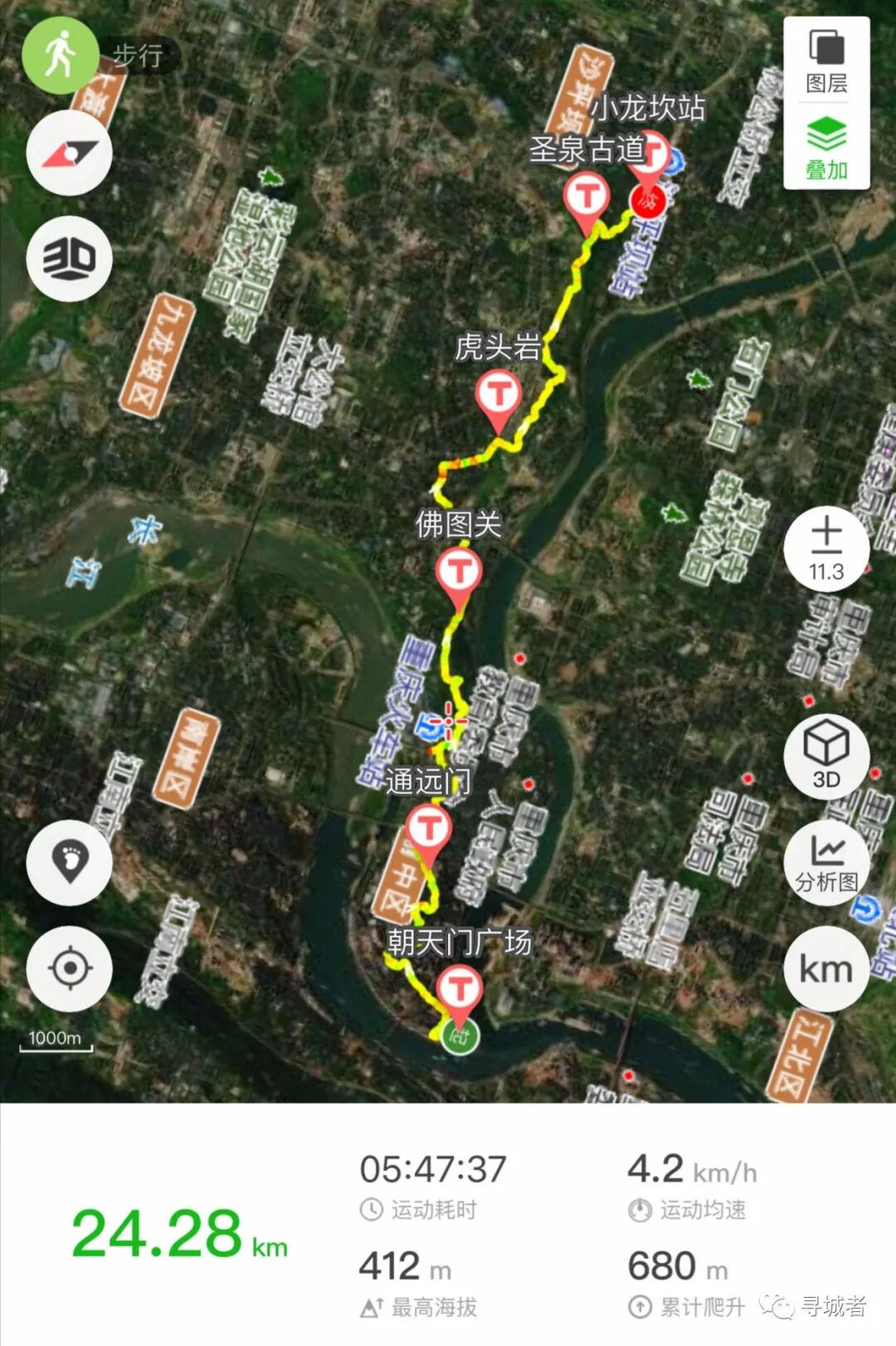
Task: Tap the 叠加 overlay button
Action: pos(826,148)
